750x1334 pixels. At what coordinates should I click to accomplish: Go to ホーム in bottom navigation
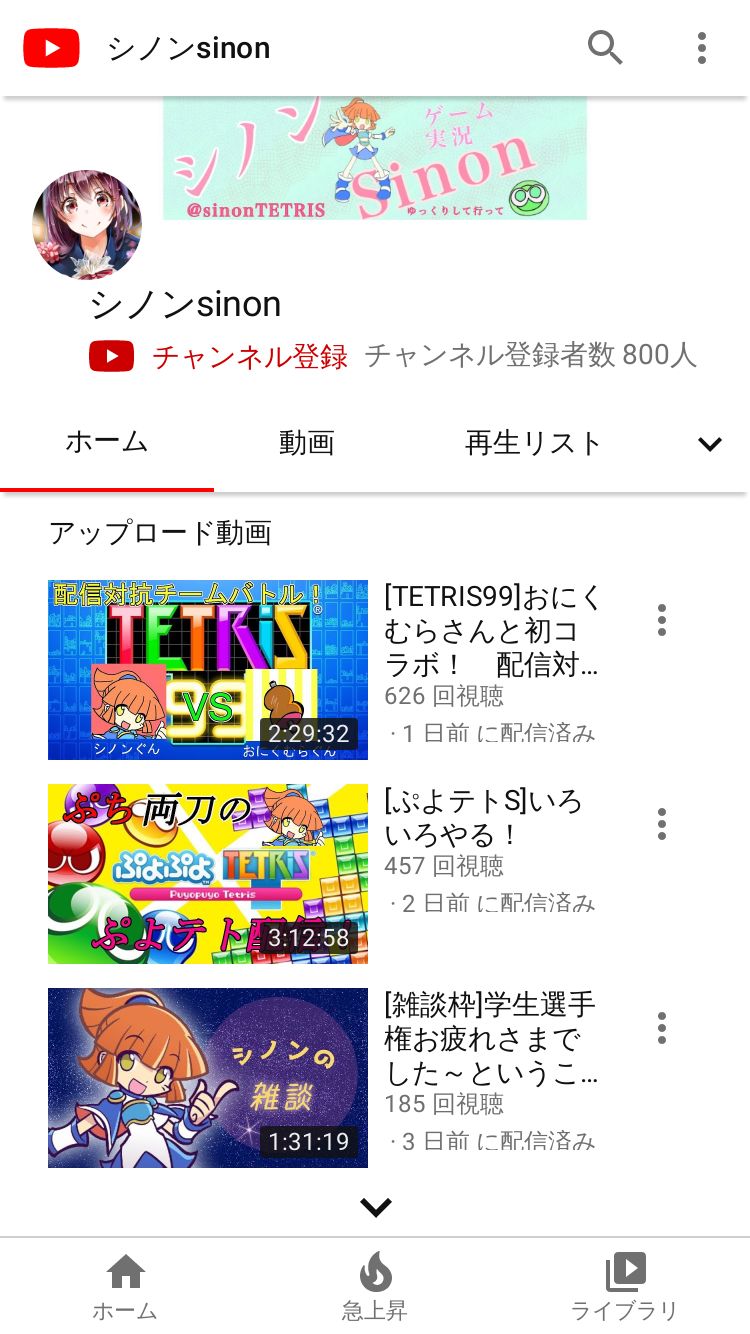click(125, 1286)
